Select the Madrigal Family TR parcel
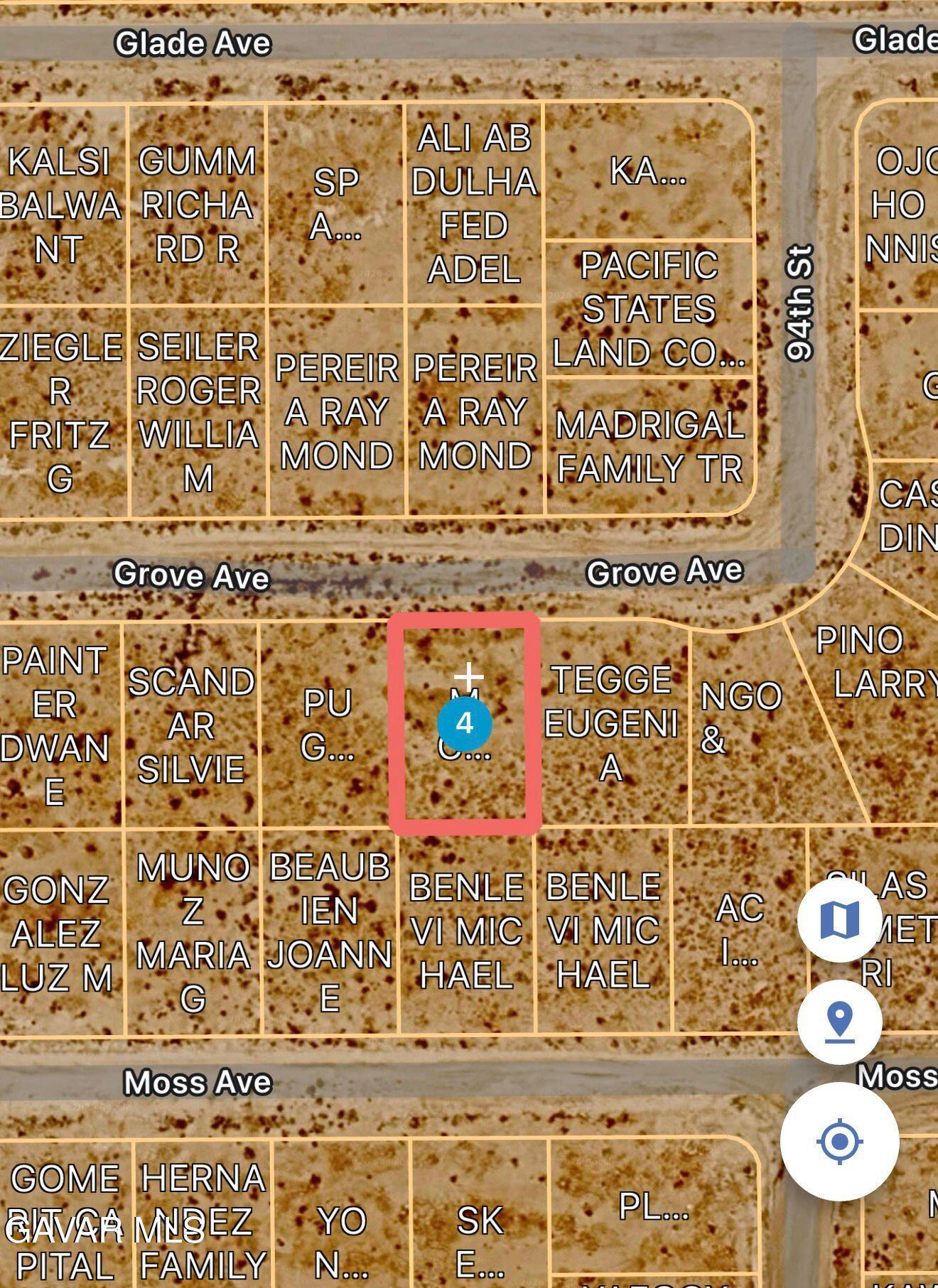Viewport: 938px width, 1288px height. tap(649, 447)
